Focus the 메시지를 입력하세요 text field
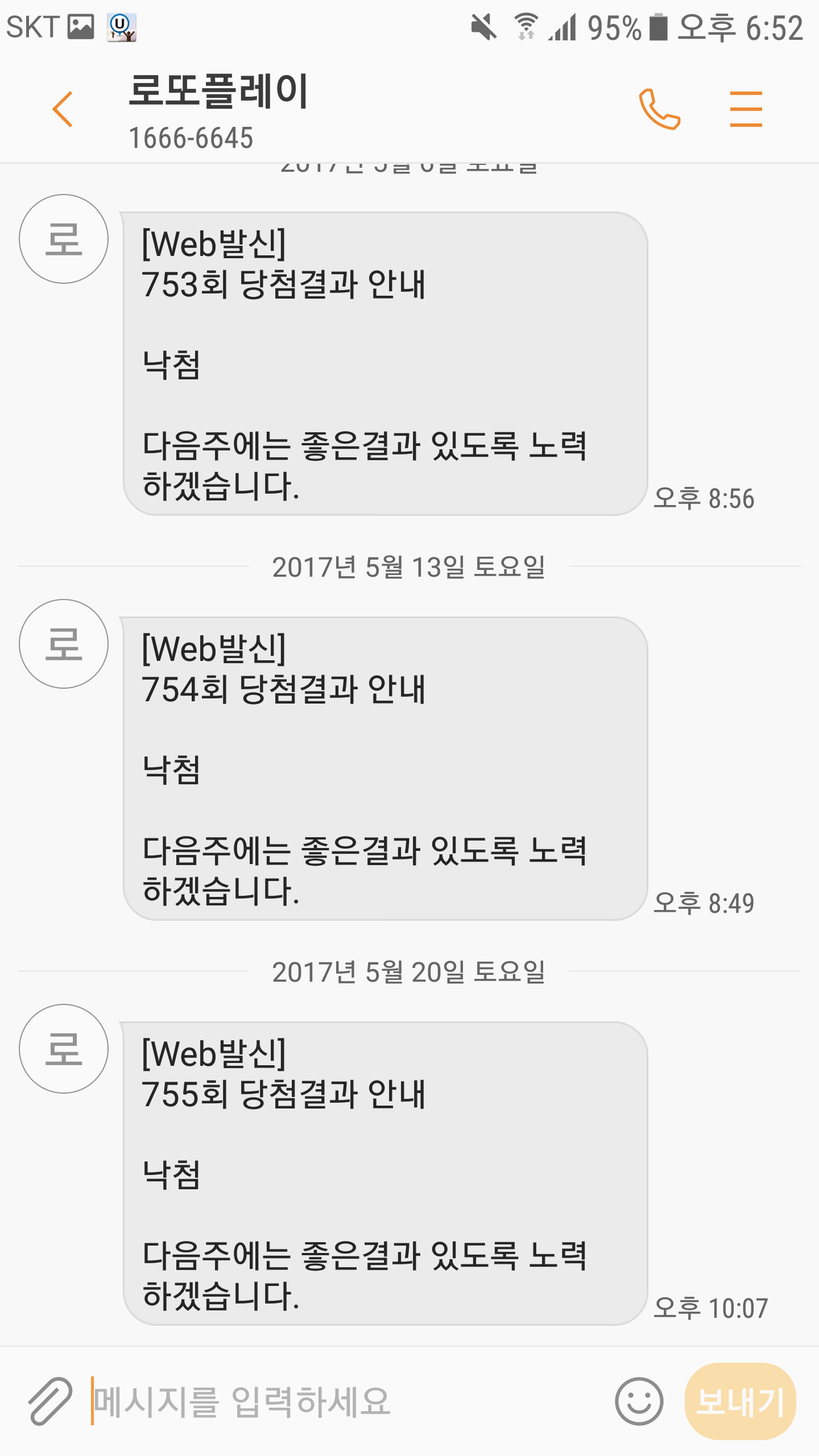Viewport: 819px width, 1456px height. [x=341, y=1400]
